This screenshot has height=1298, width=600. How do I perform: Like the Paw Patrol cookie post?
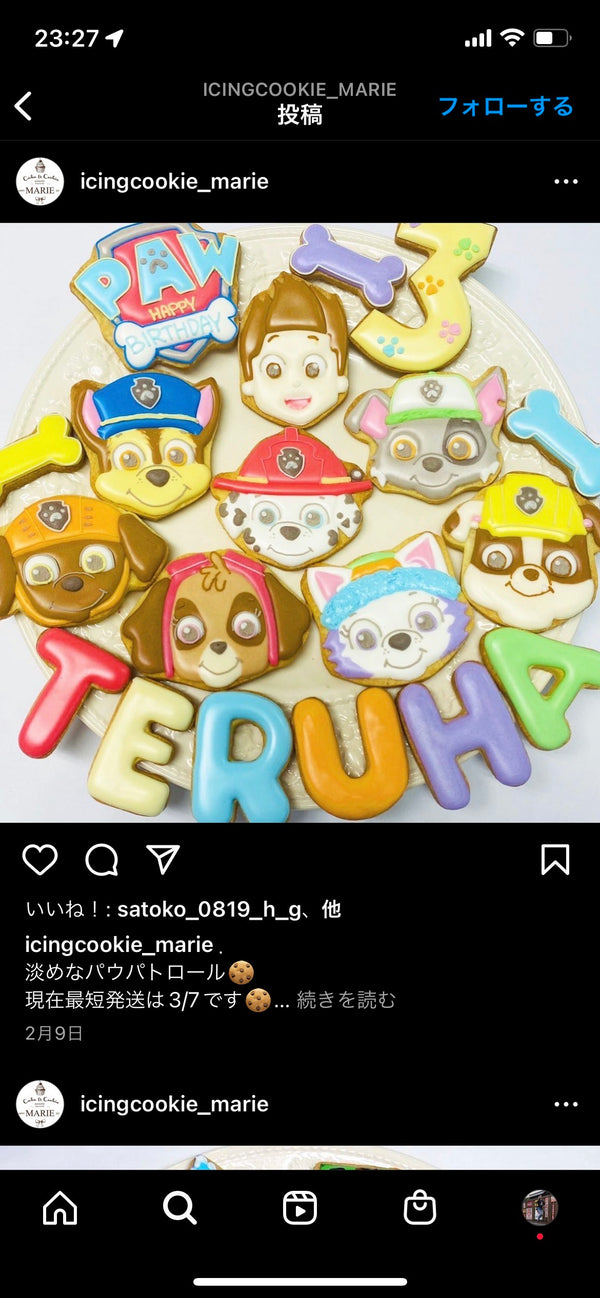[40, 860]
